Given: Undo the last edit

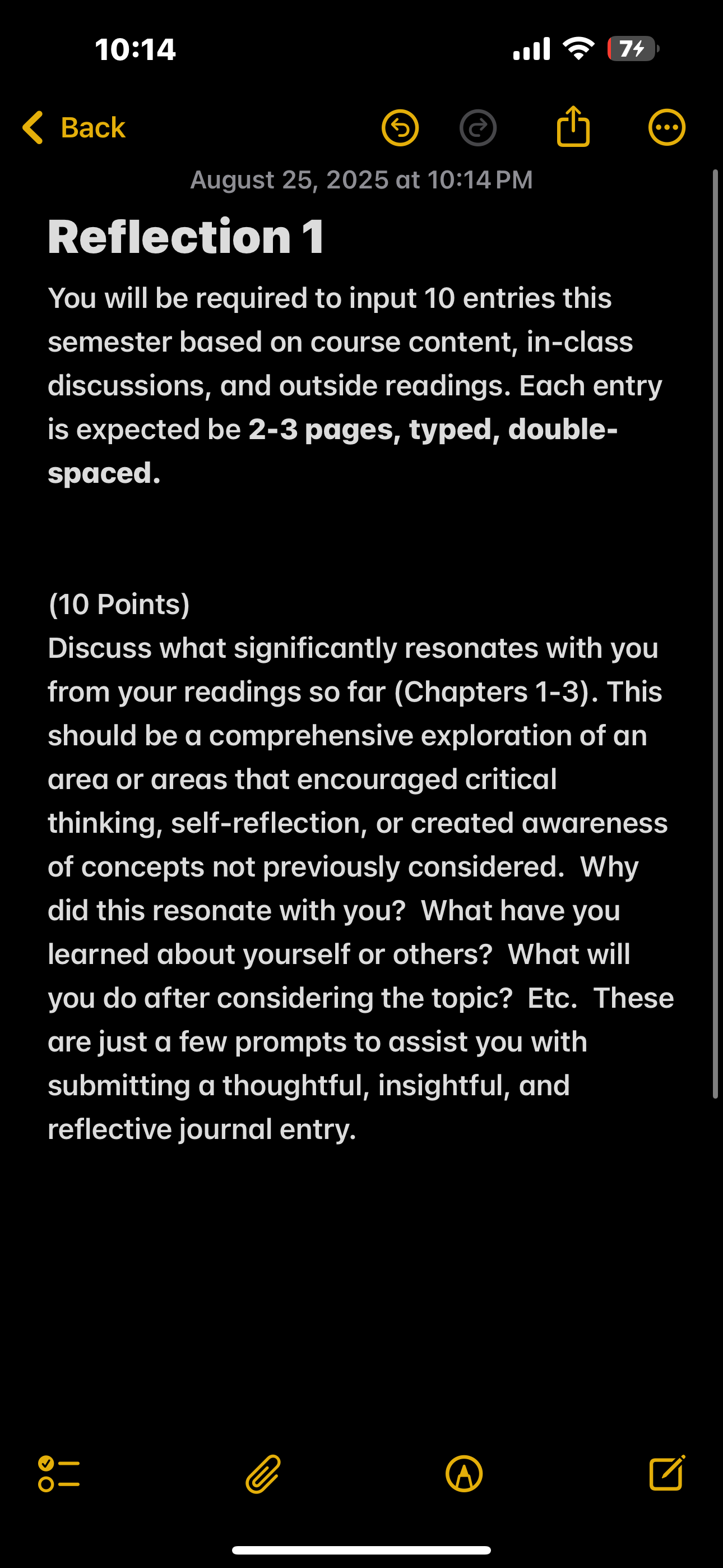Looking at the screenshot, I should [400, 128].
